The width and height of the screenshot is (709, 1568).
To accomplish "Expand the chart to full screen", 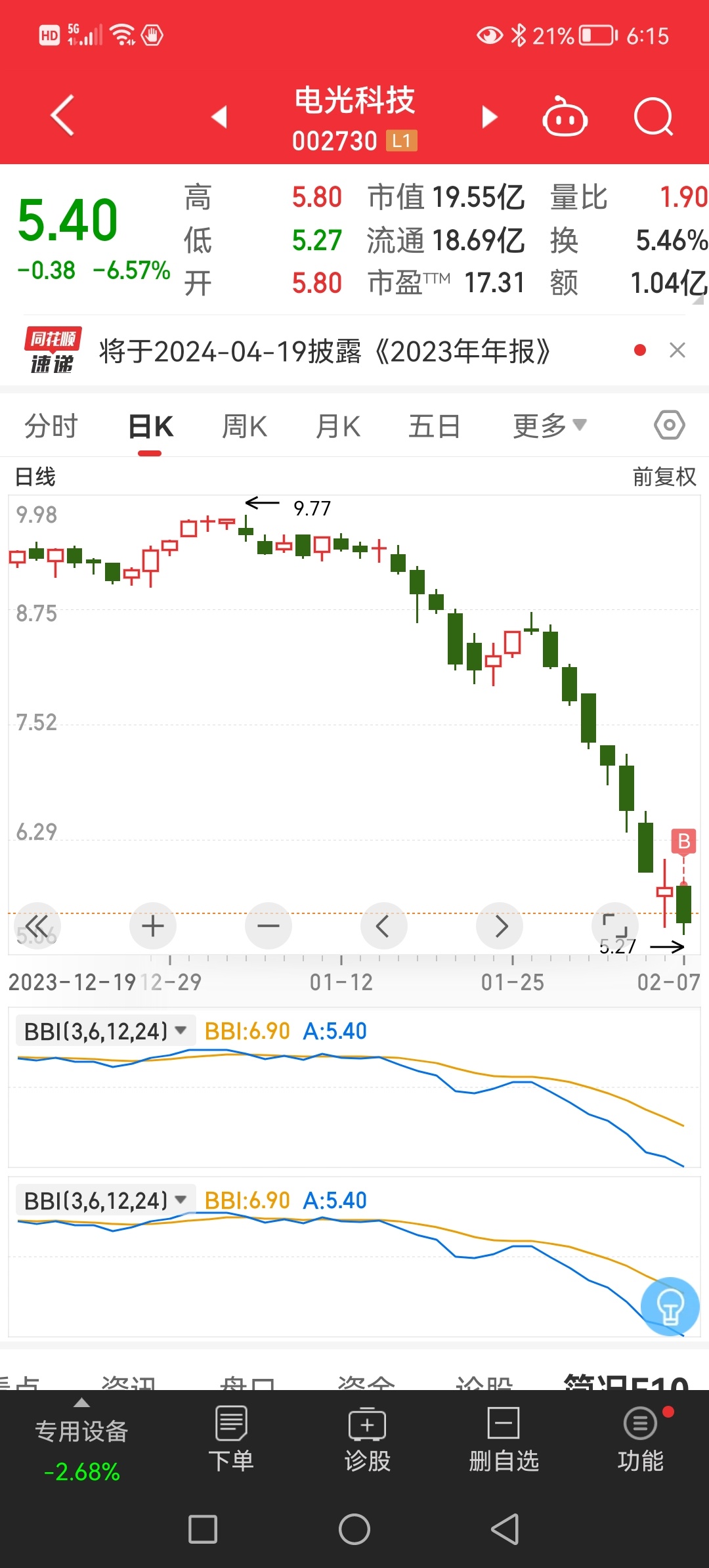I will 615,926.
